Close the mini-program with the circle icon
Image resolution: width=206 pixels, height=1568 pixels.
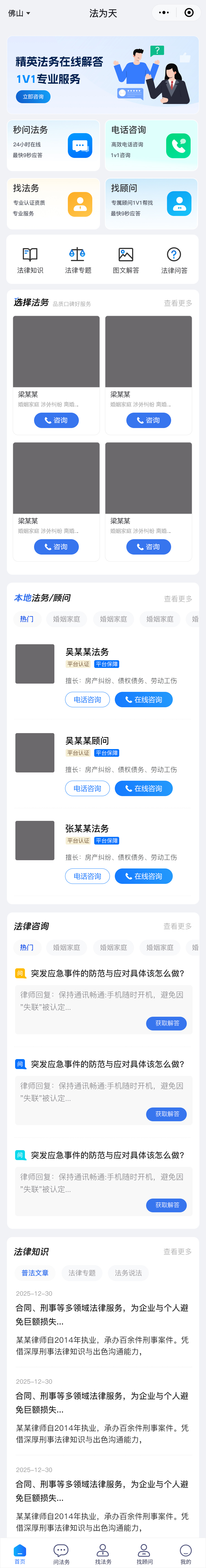tap(189, 12)
